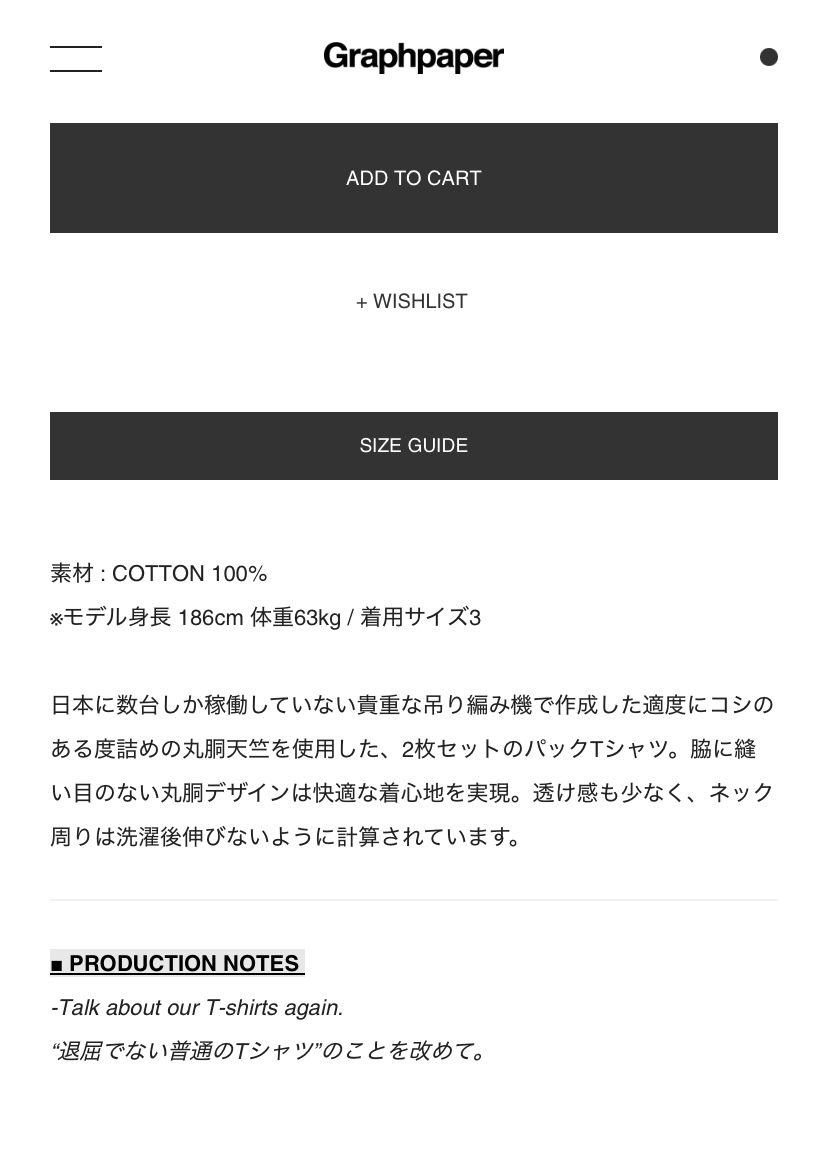The height and width of the screenshot is (1167, 823).
Task: Open the Production Notes link
Action: 176,963
